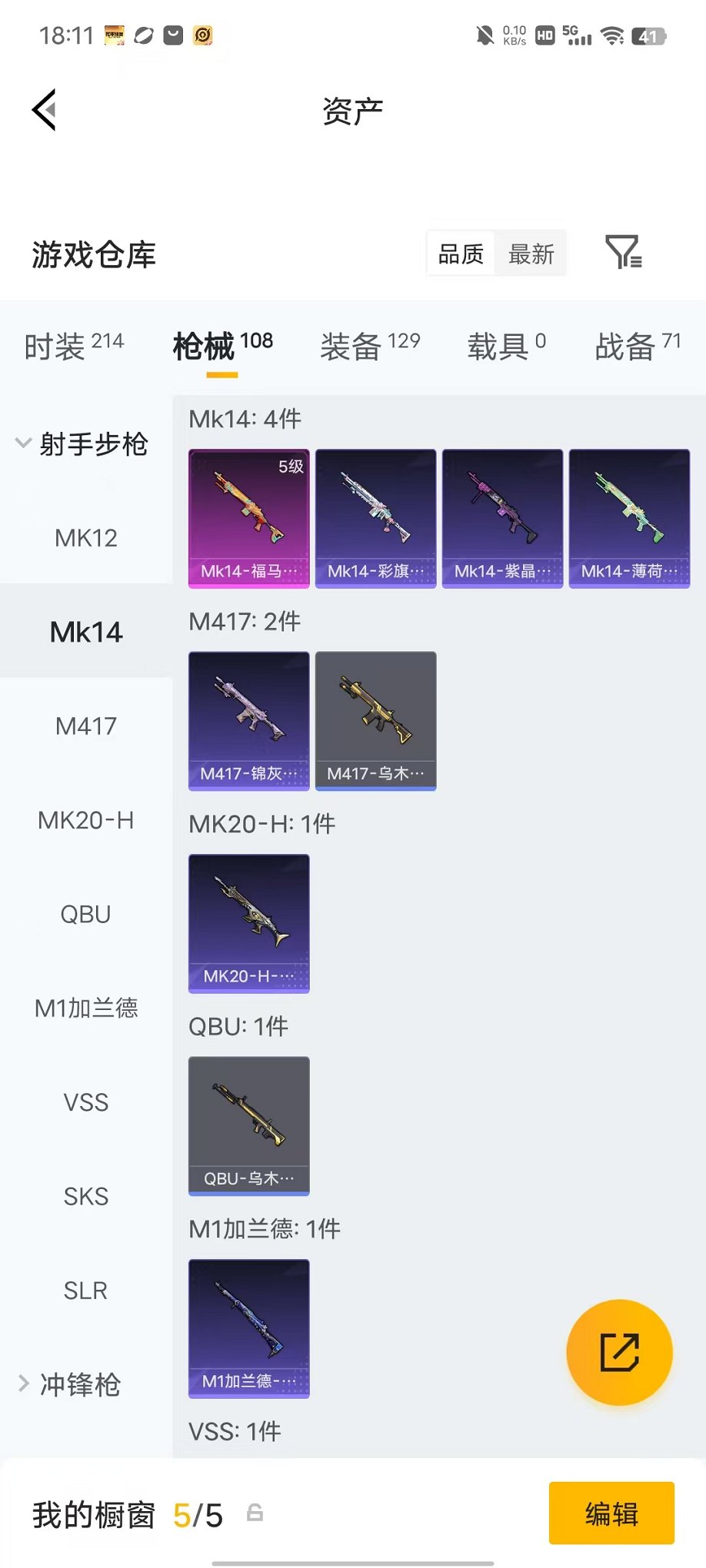The height and width of the screenshot is (1568, 706).
Task: Open the Mk14-彩旗 skin tile
Action: click(x=376, y=519)
